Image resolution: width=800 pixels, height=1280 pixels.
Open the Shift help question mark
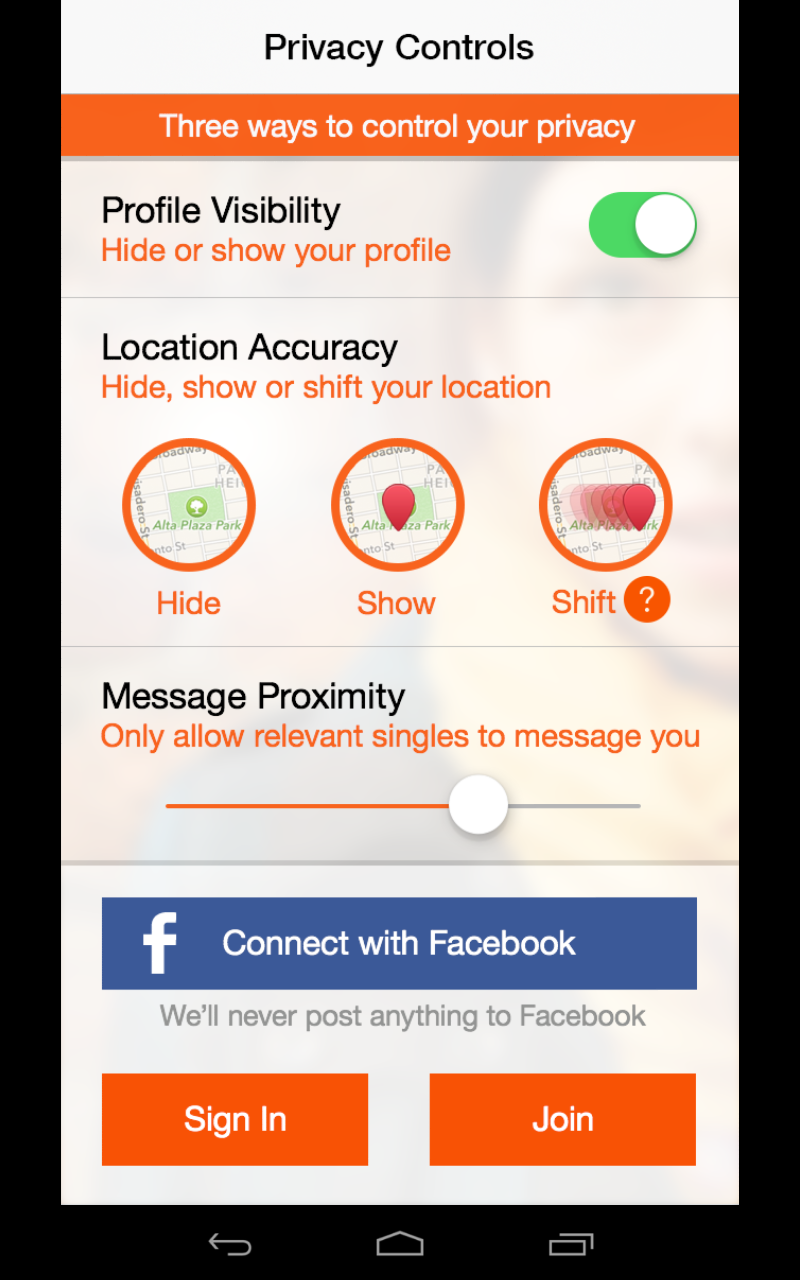point(647,600)
